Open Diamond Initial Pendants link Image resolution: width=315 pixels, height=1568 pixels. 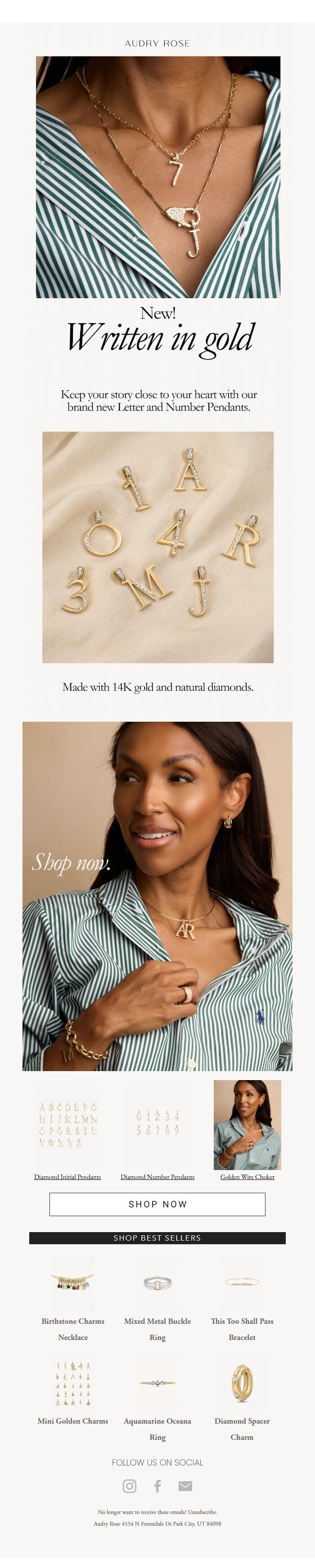[67, 1177]
